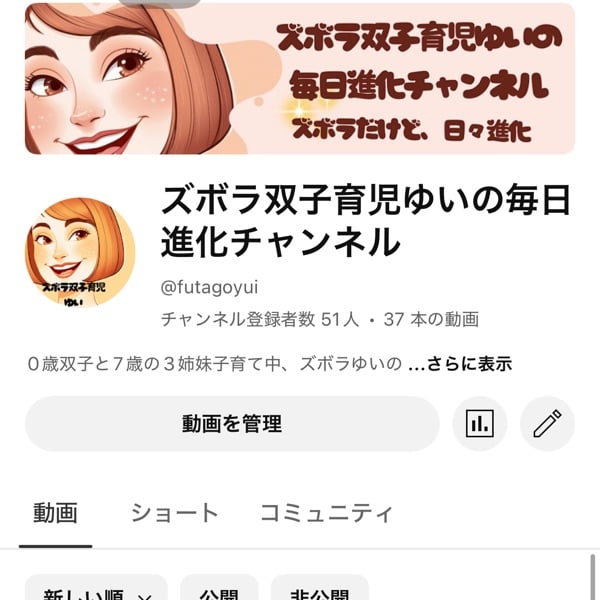
Task: Switch to the ショート tab
Action: pyautogui.click(x=174, y=514)
